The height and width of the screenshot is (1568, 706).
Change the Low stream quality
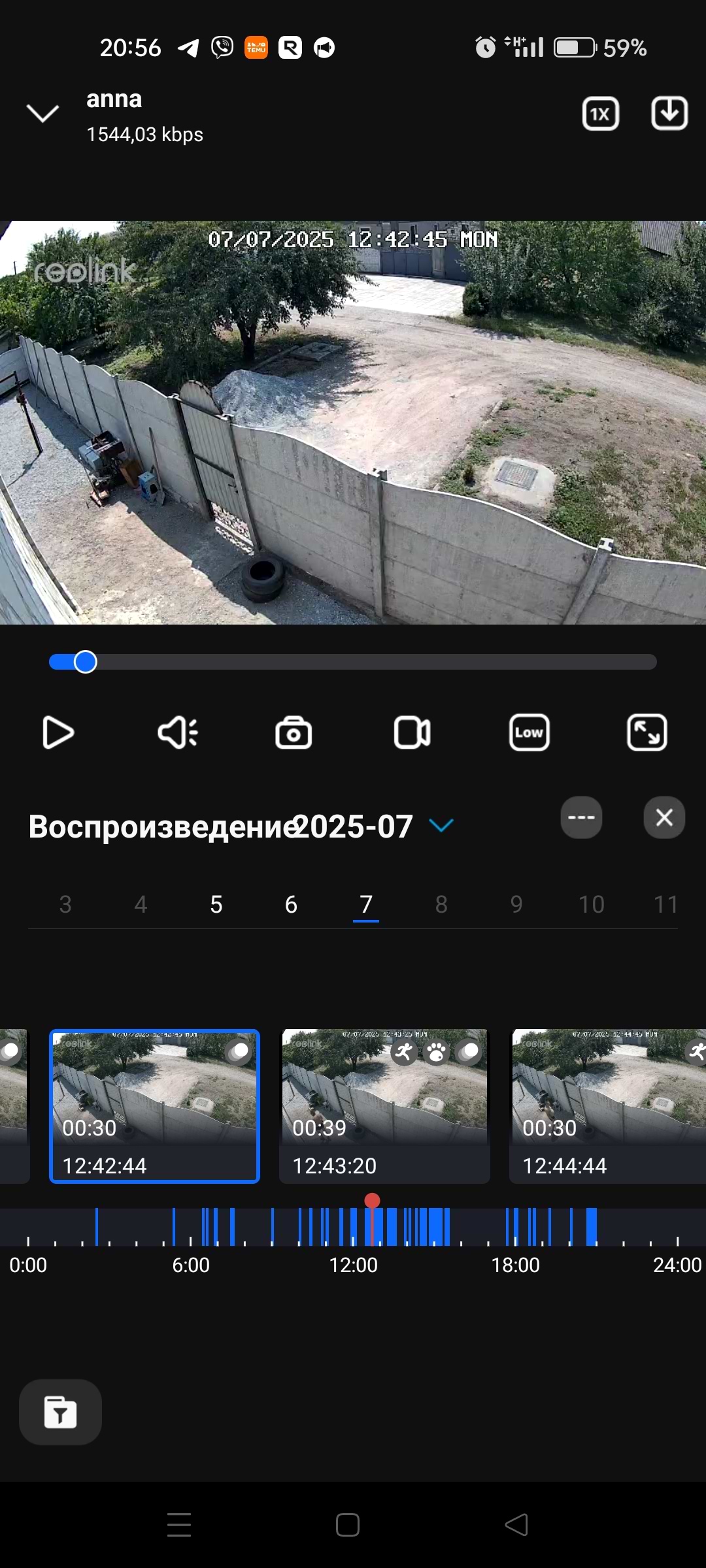(x=529, y=732)
